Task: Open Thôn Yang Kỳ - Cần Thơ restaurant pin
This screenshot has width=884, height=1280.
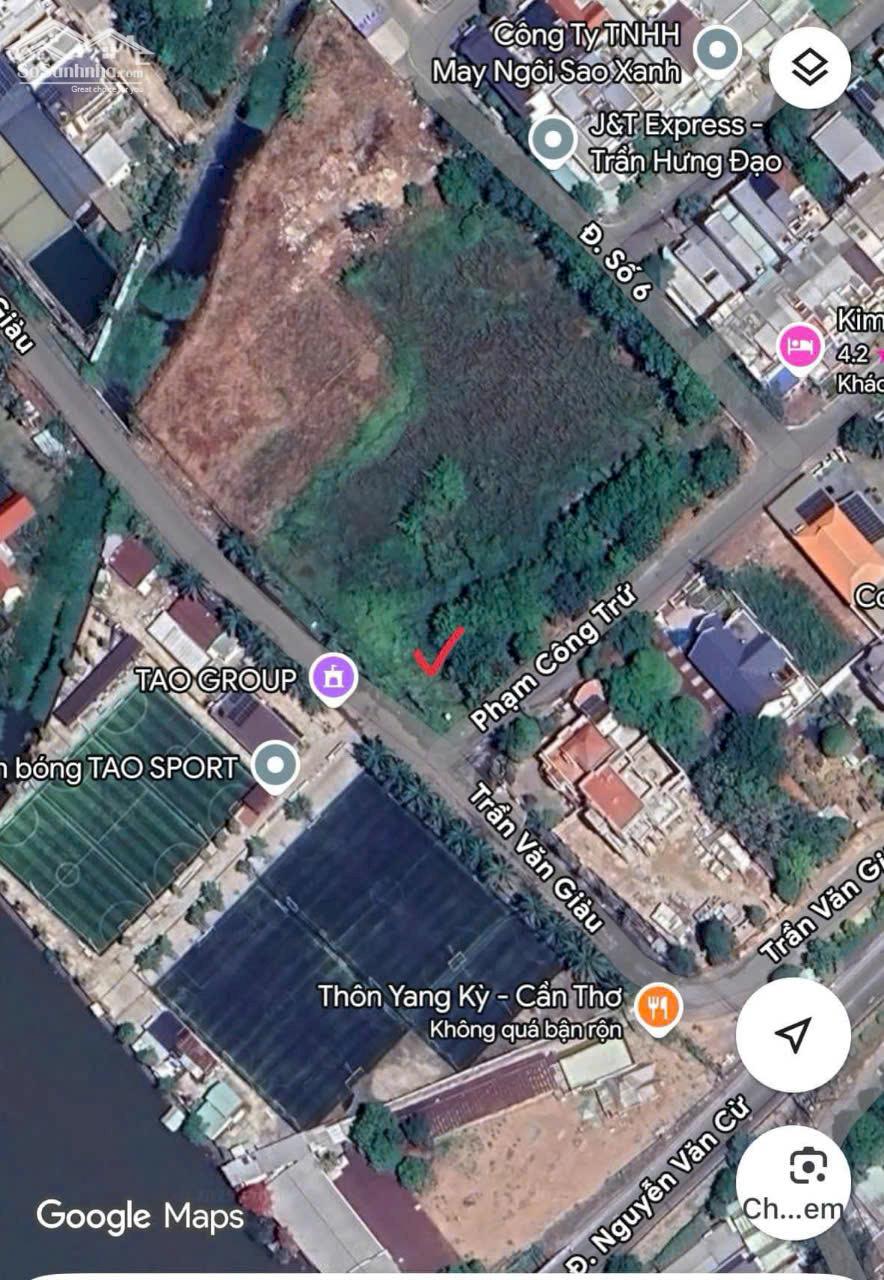Action: [x=657, y=1007]
